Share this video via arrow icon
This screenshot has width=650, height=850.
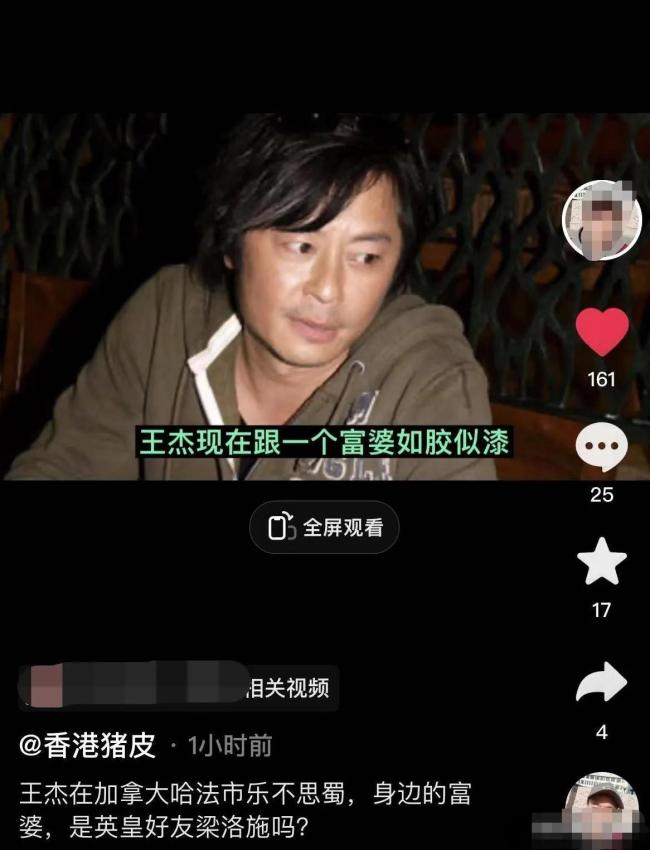point(602,684)
